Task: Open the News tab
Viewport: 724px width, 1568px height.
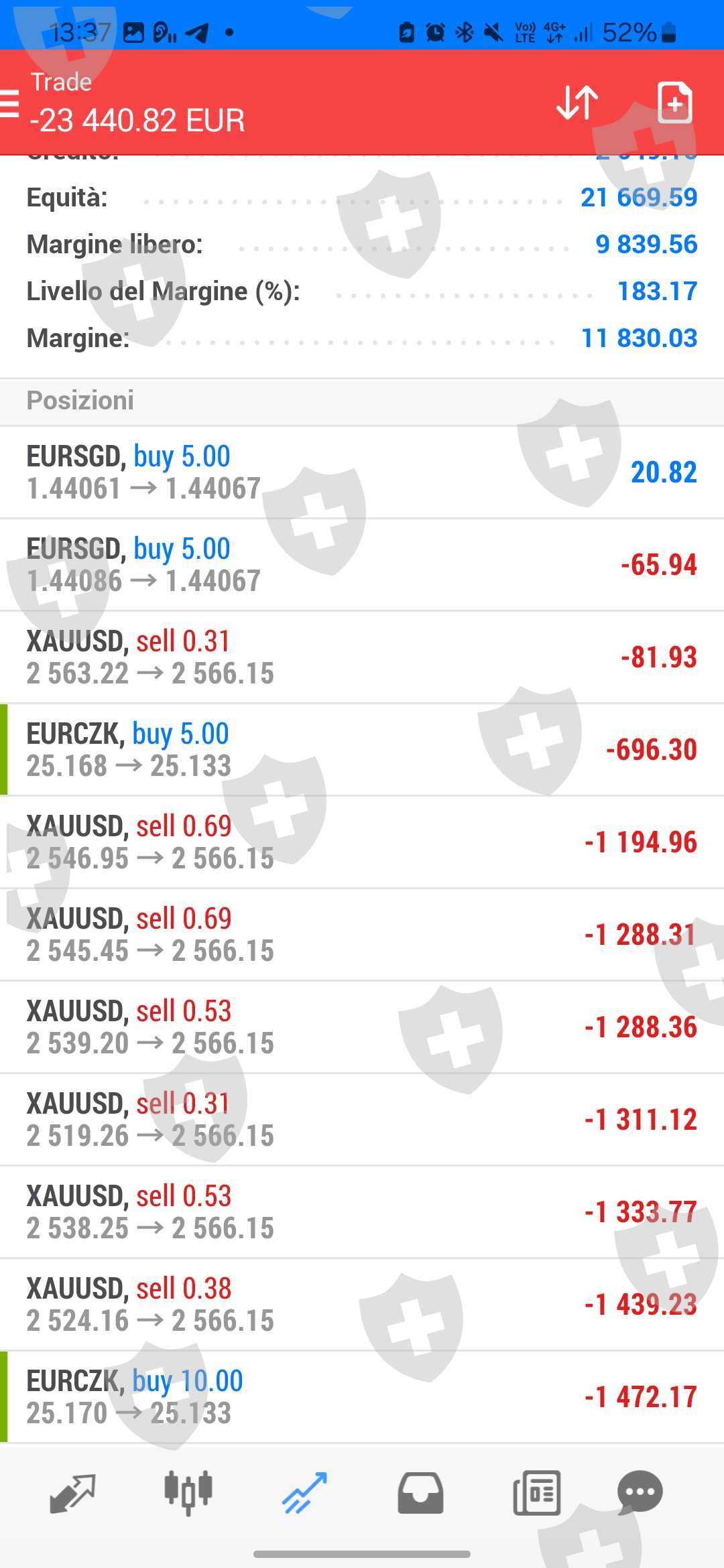Action: (536, 1493)
